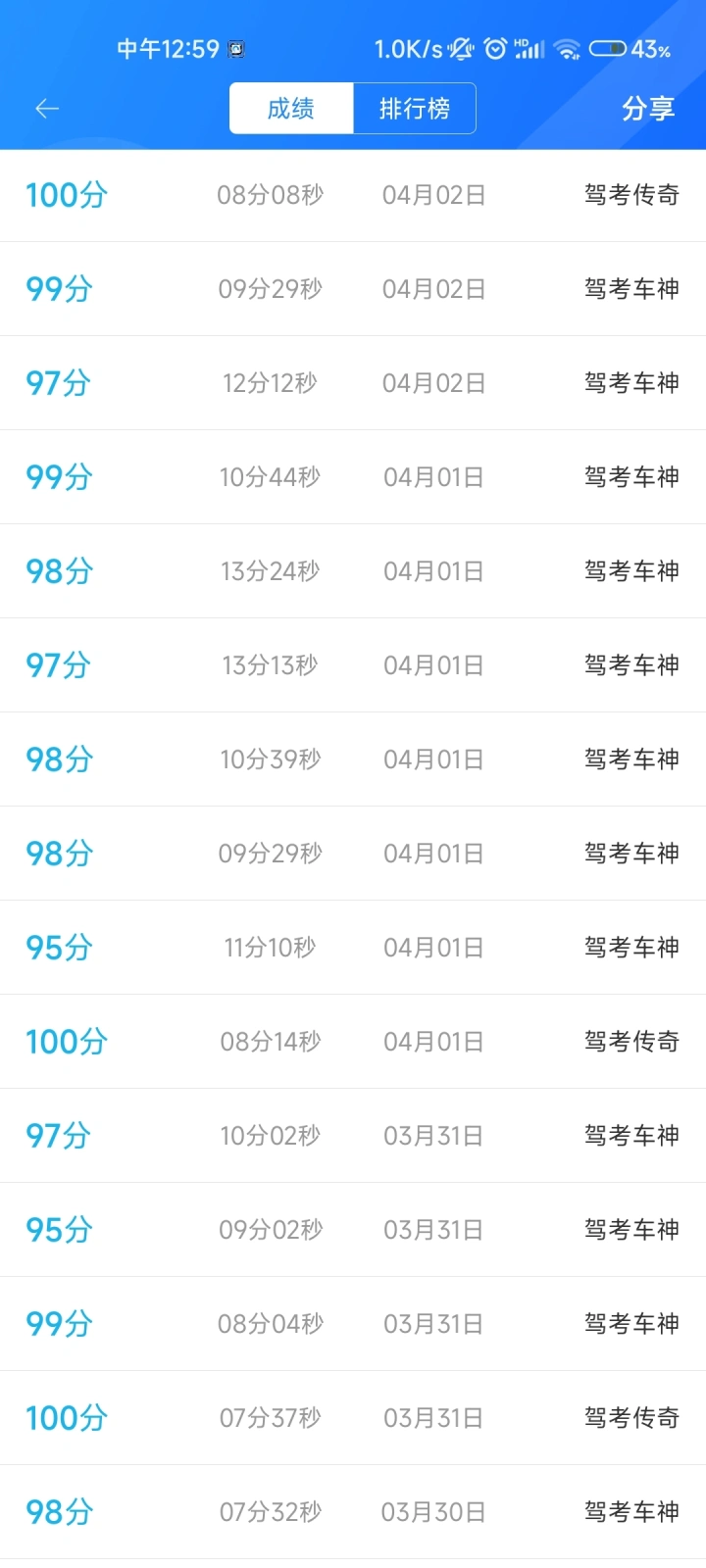View the 98分 record with time 13分24秒
The height and width of the screenshot is (1568, 706).
tap(353, 571)
